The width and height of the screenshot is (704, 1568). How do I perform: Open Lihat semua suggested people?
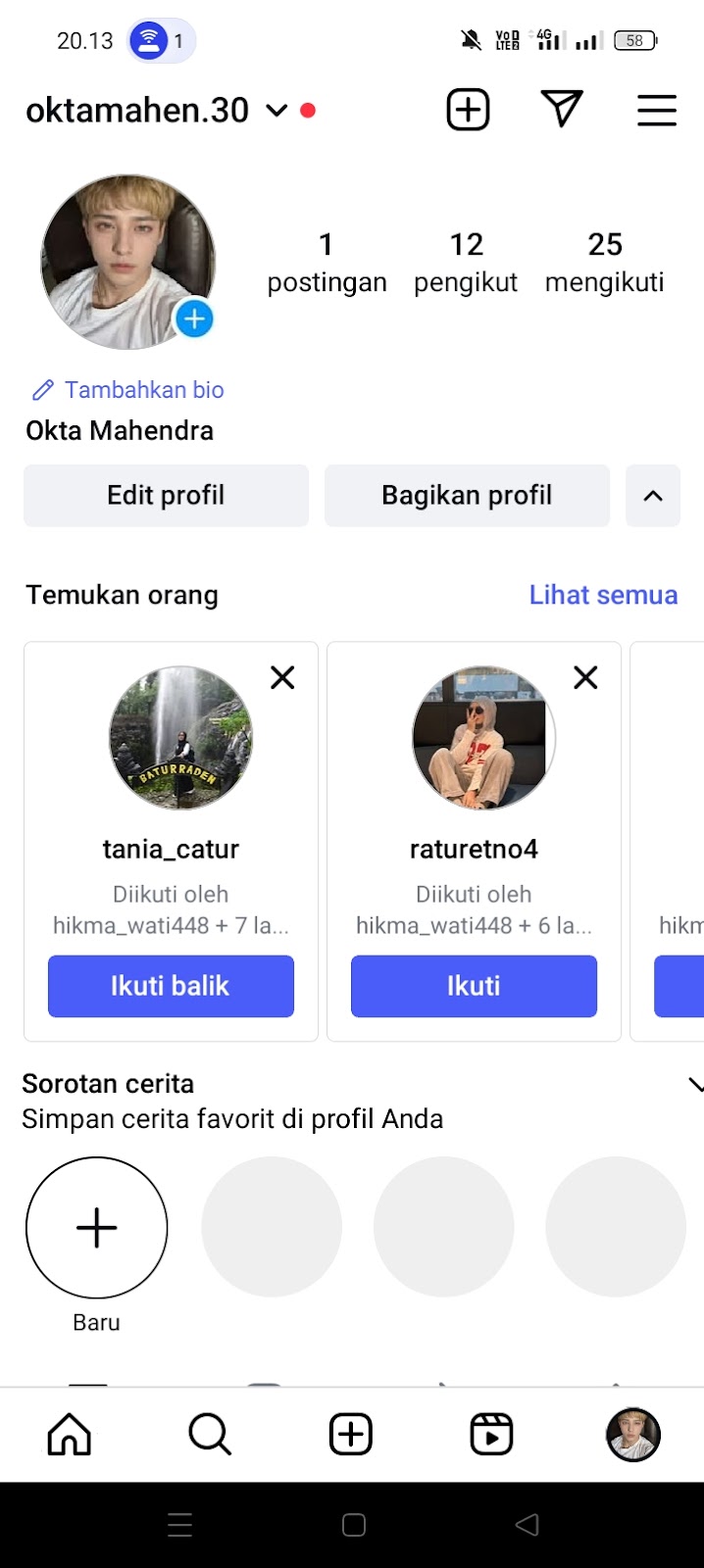click(x=603, y=595)
